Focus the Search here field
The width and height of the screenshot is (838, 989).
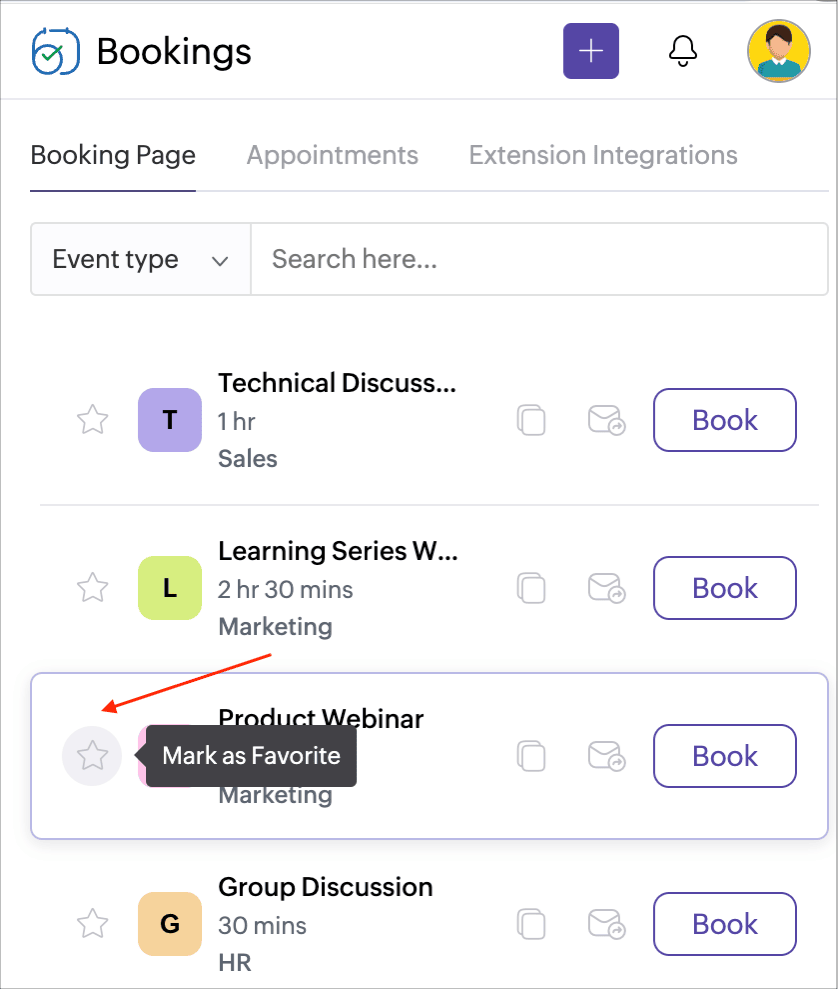[540, 260]
